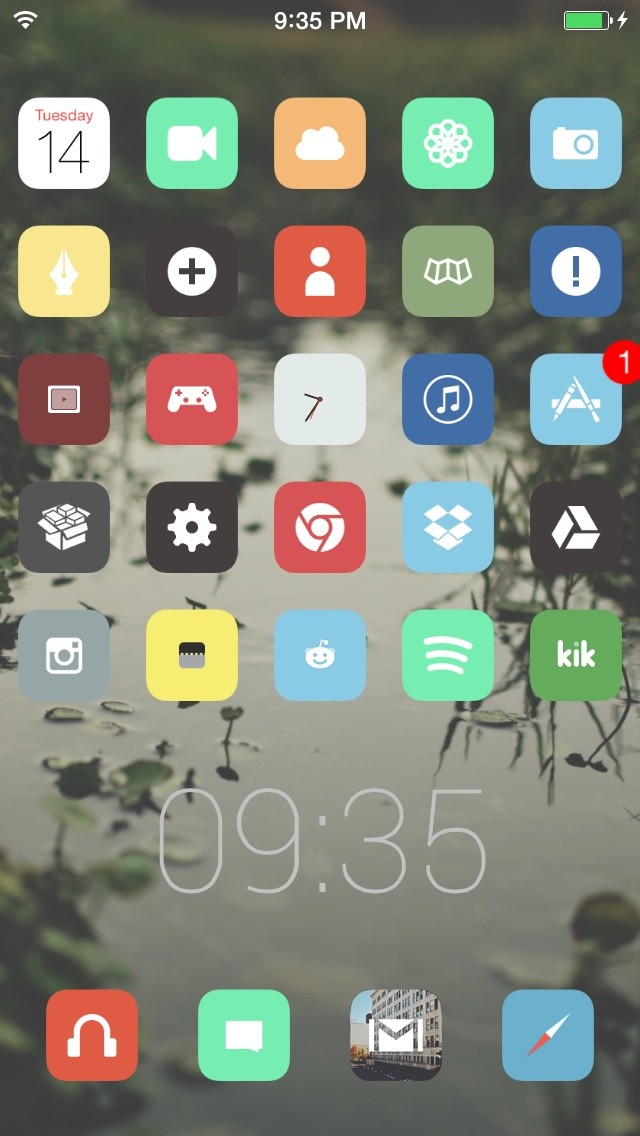
Task: Open the game controller app
Action: point(192,399)
